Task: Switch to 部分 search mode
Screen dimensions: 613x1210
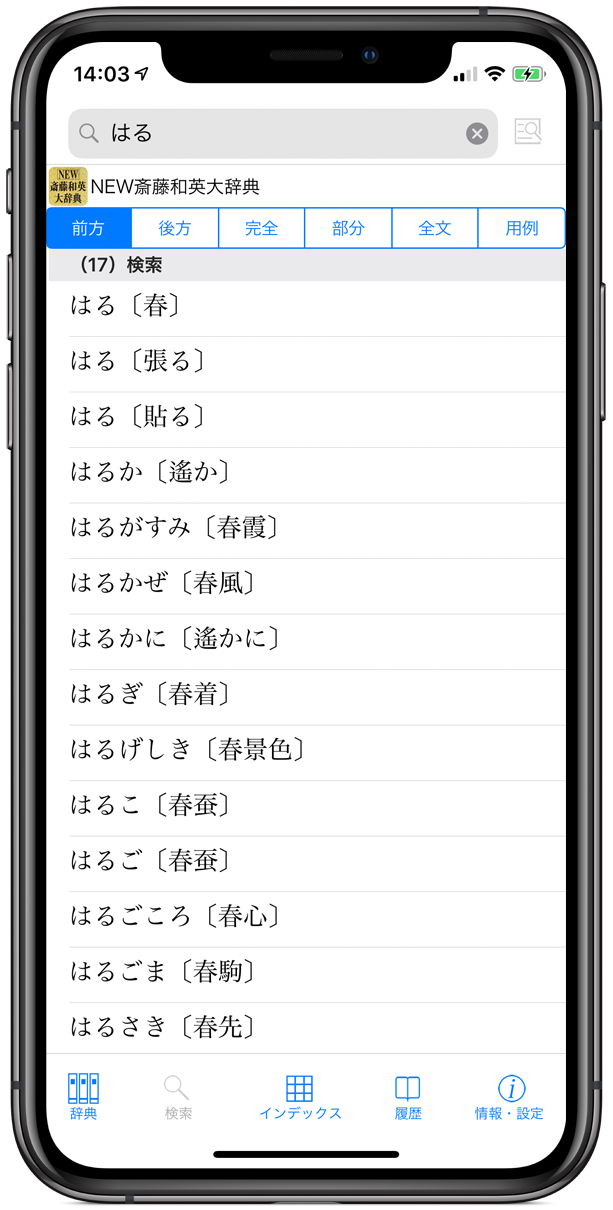Action: click(x=348, y=228)
